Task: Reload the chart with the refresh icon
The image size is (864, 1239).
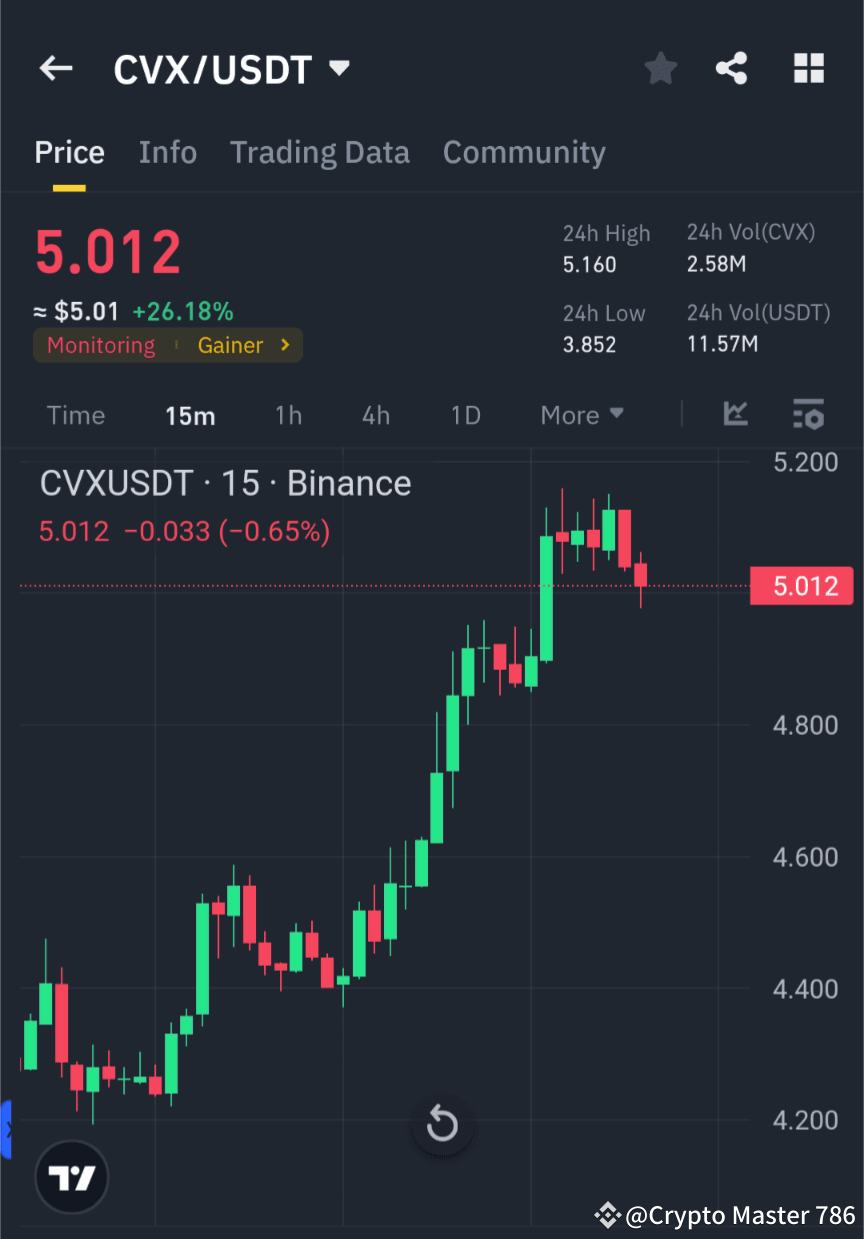Action: pos(442,1124)
